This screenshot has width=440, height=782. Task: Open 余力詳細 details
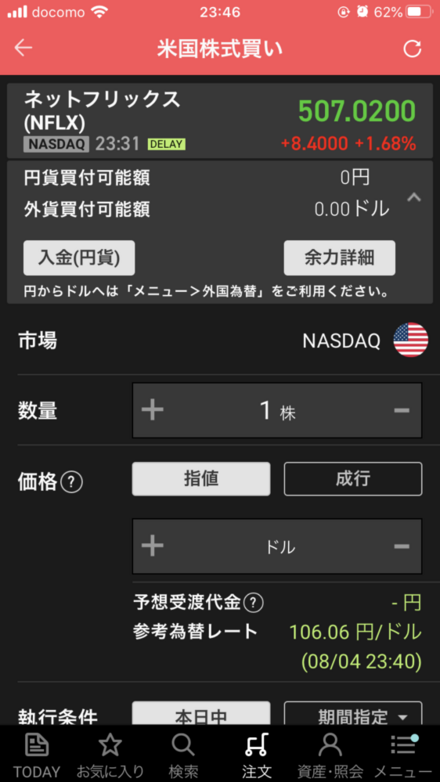pyautogui.click(x=340, y=258)
